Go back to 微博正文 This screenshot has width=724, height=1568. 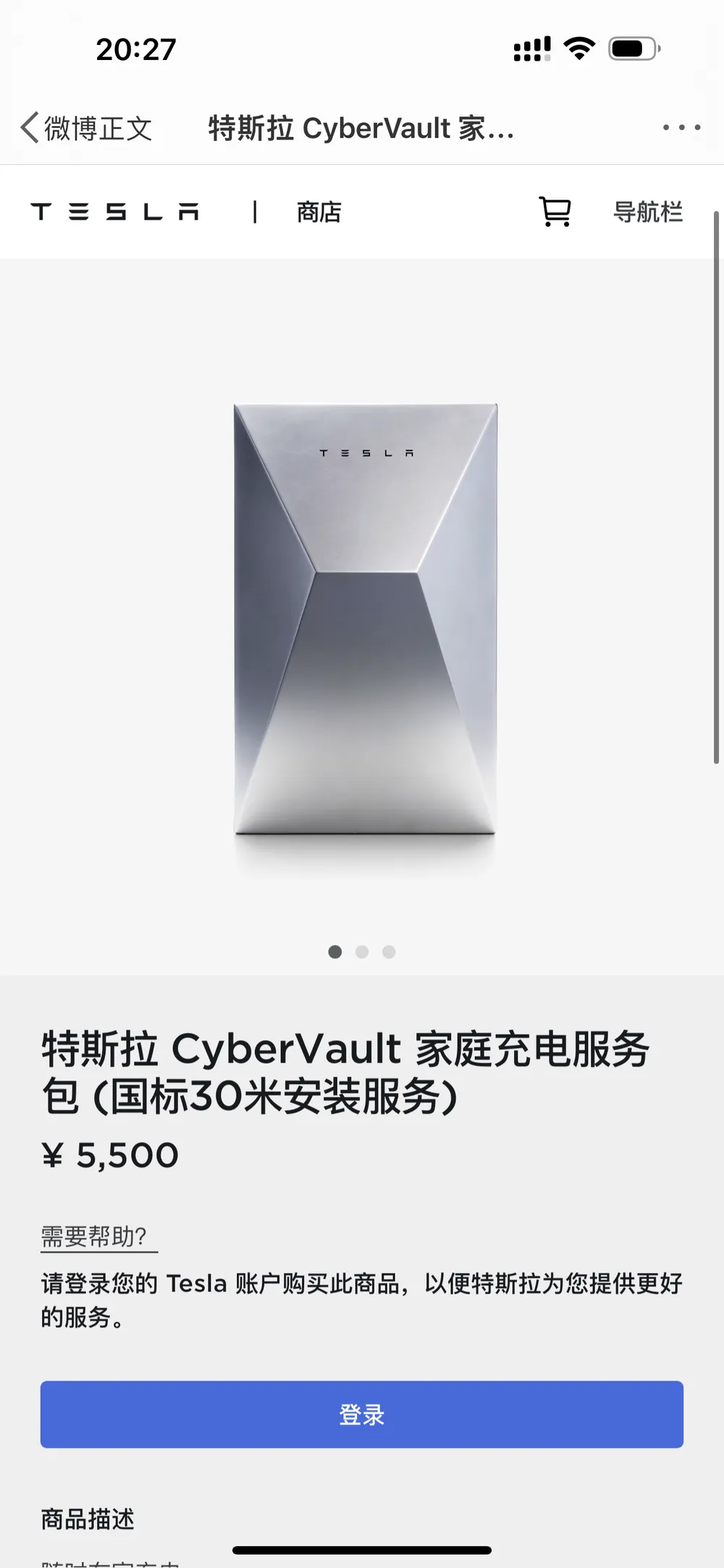[87, 129]
